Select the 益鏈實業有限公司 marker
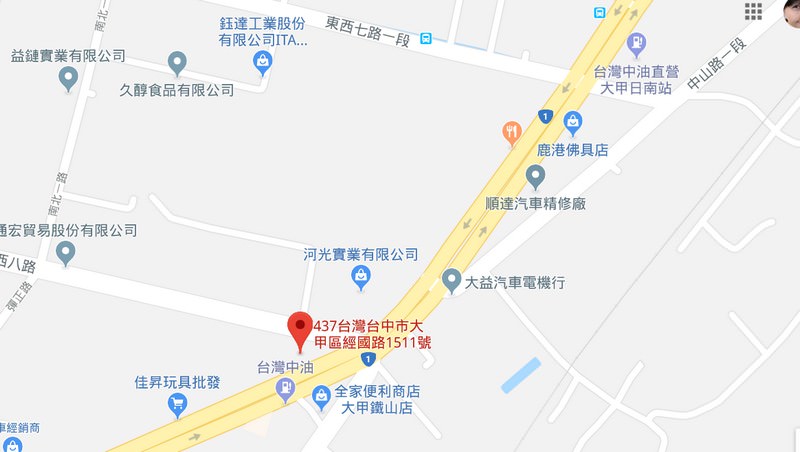The width and height of the screenshot is (800, 452). pos(68,77)
